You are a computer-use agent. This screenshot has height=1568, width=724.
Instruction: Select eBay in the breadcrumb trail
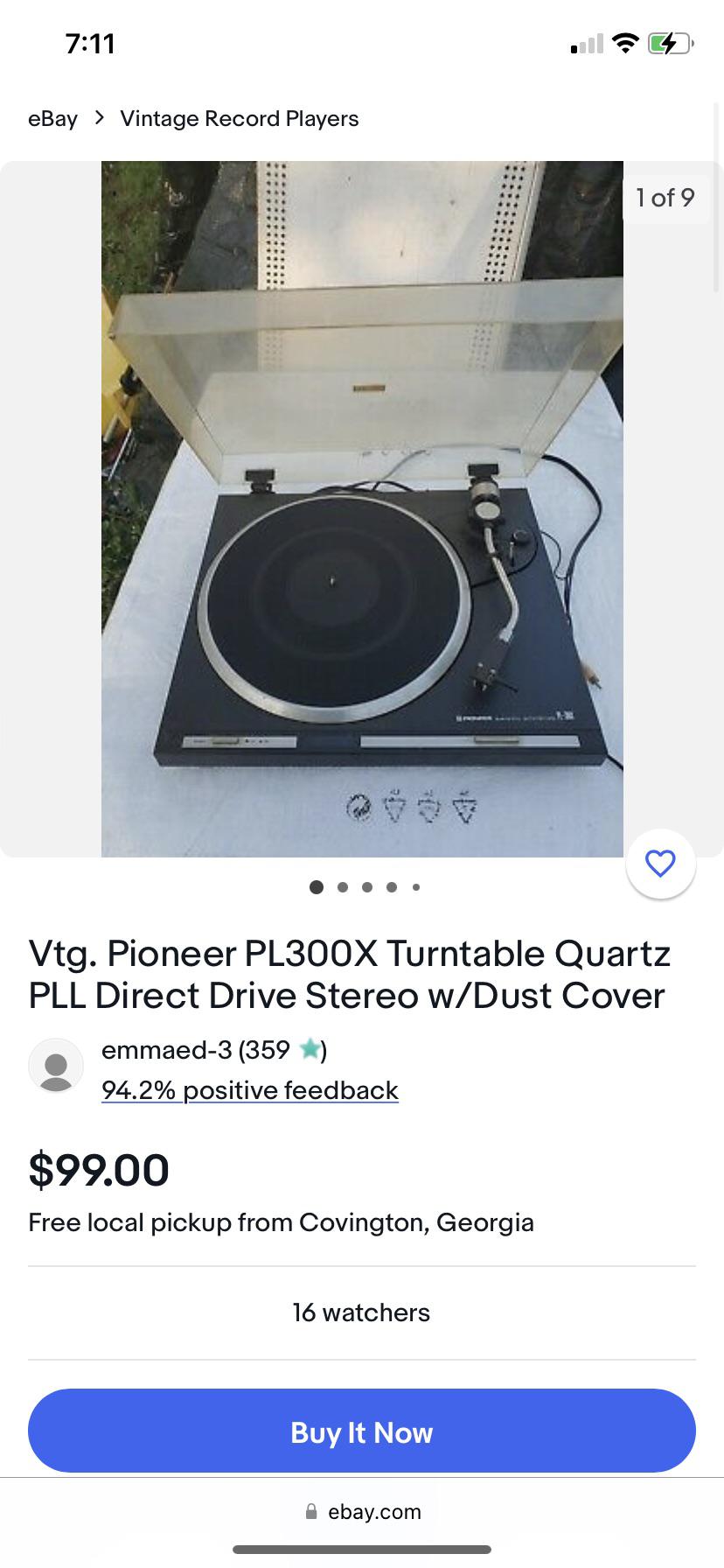52,118
